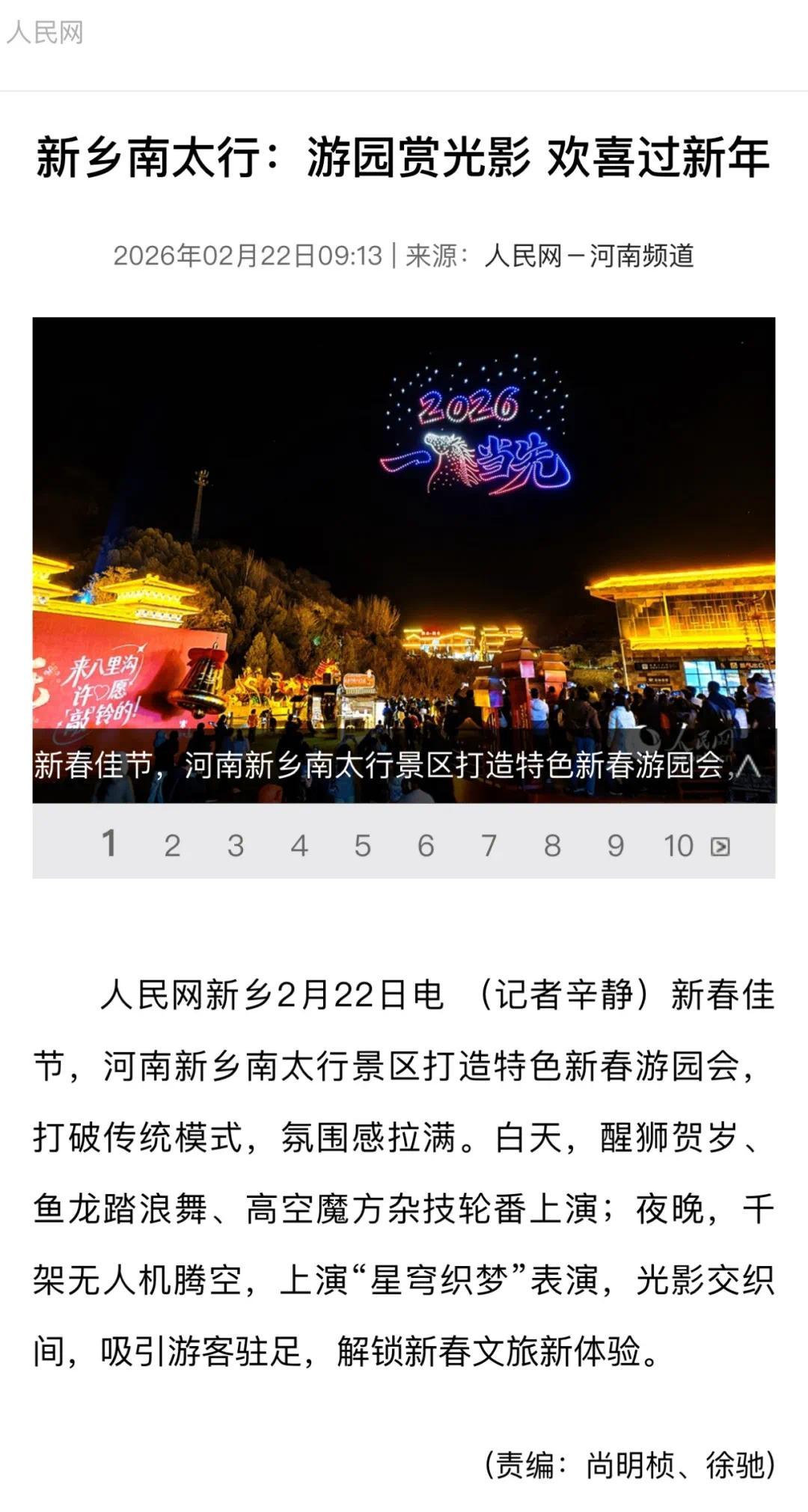Screen dimensions: 808x1512
Task: Select gallery page 4
Action: coord(299,846)
